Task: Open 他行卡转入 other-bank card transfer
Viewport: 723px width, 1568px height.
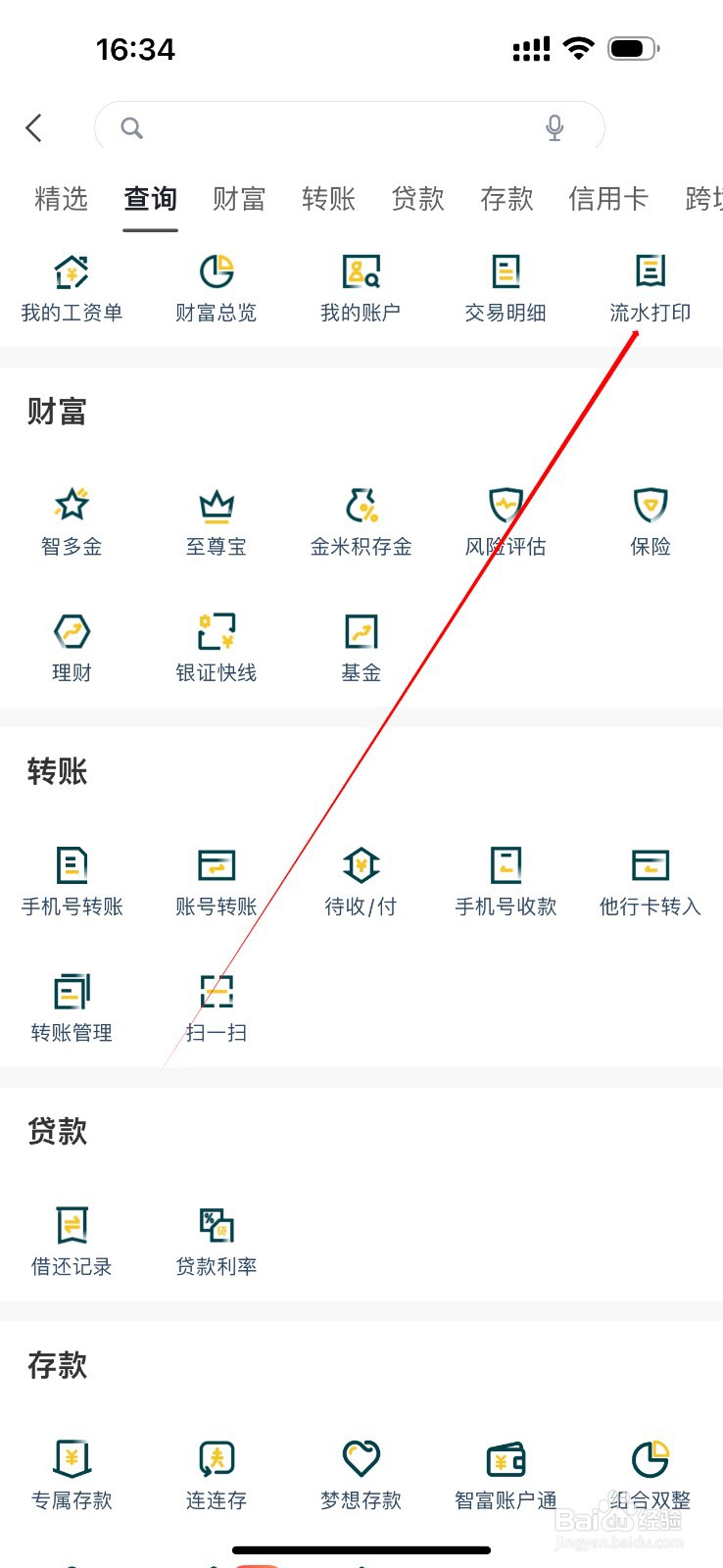Action: [x=649, y=880]
